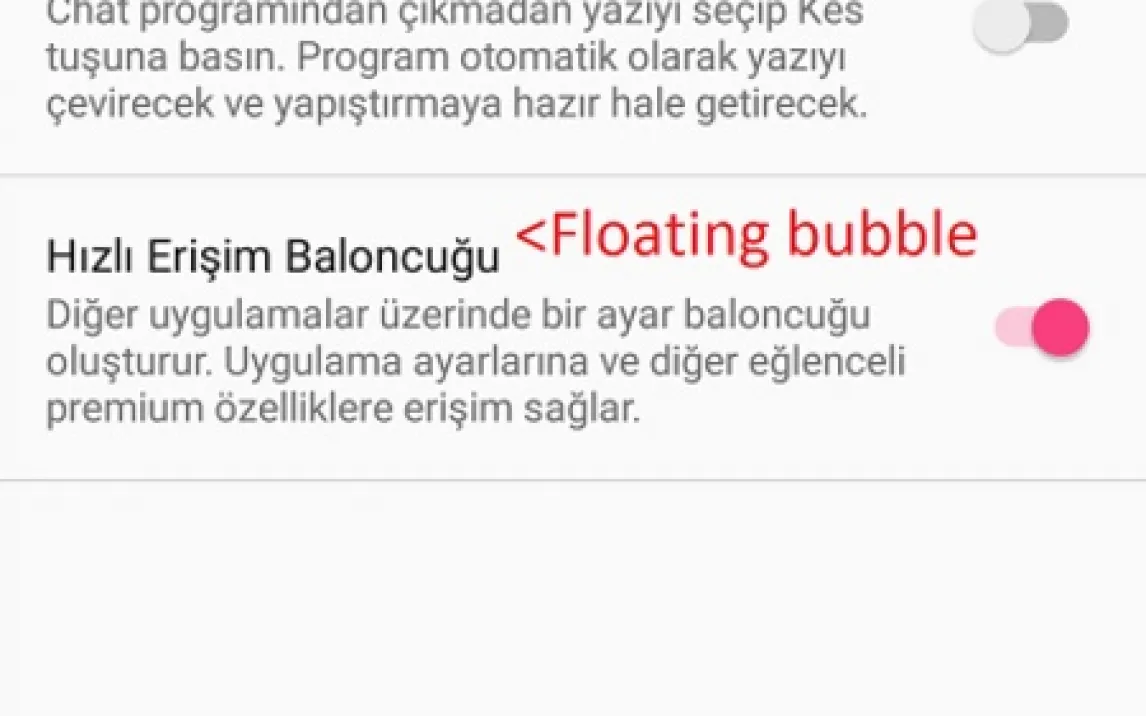Screen dimensions: 1146x716
Task: Disable the Hızlı Erişim Baloncuğu switch
Action: (1042, 328)
